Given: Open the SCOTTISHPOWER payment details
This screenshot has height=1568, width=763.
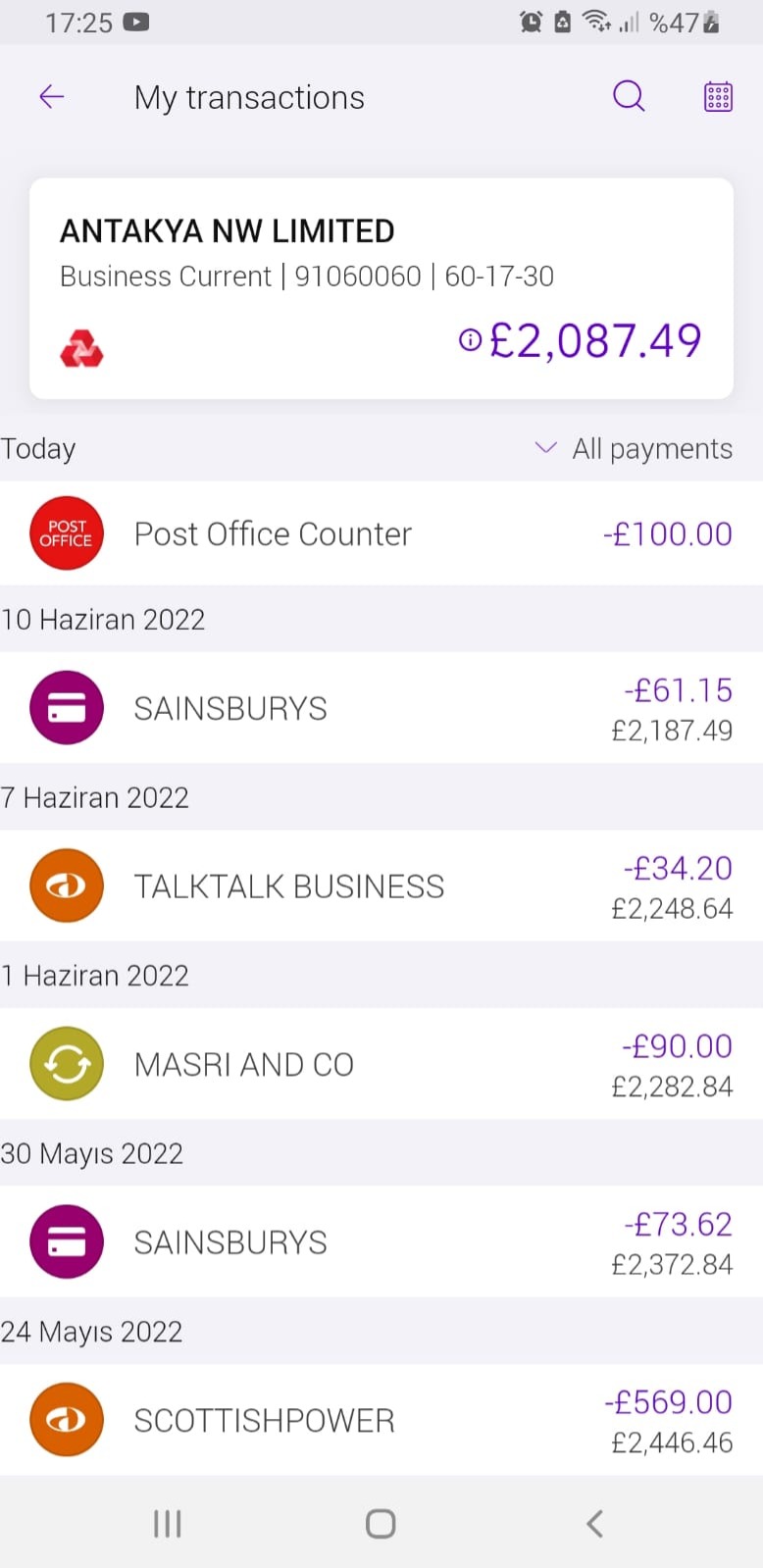Looking at the screenshot, I should [x=381, y=1420].
